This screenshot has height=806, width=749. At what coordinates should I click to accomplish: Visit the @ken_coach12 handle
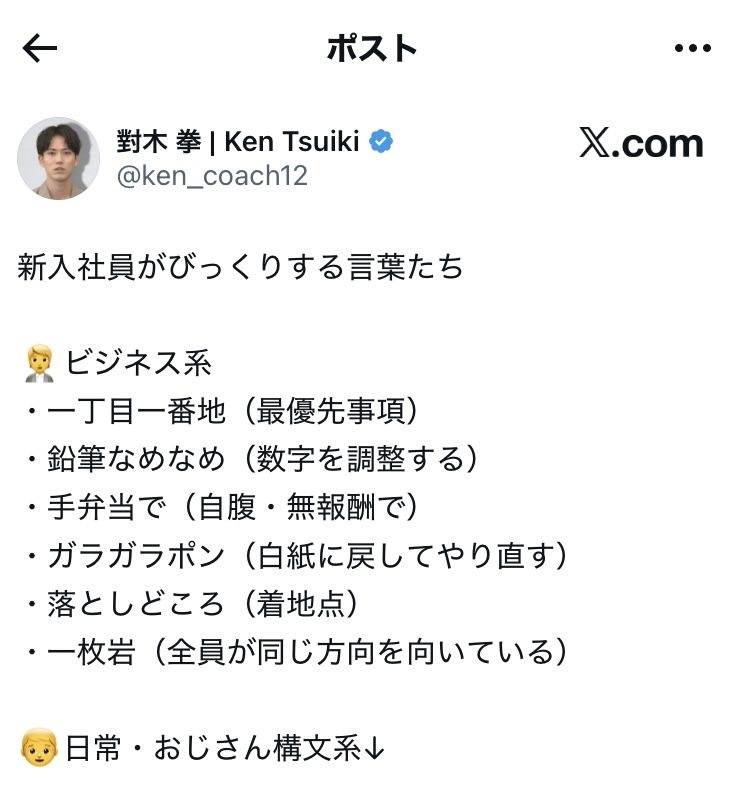213,176
